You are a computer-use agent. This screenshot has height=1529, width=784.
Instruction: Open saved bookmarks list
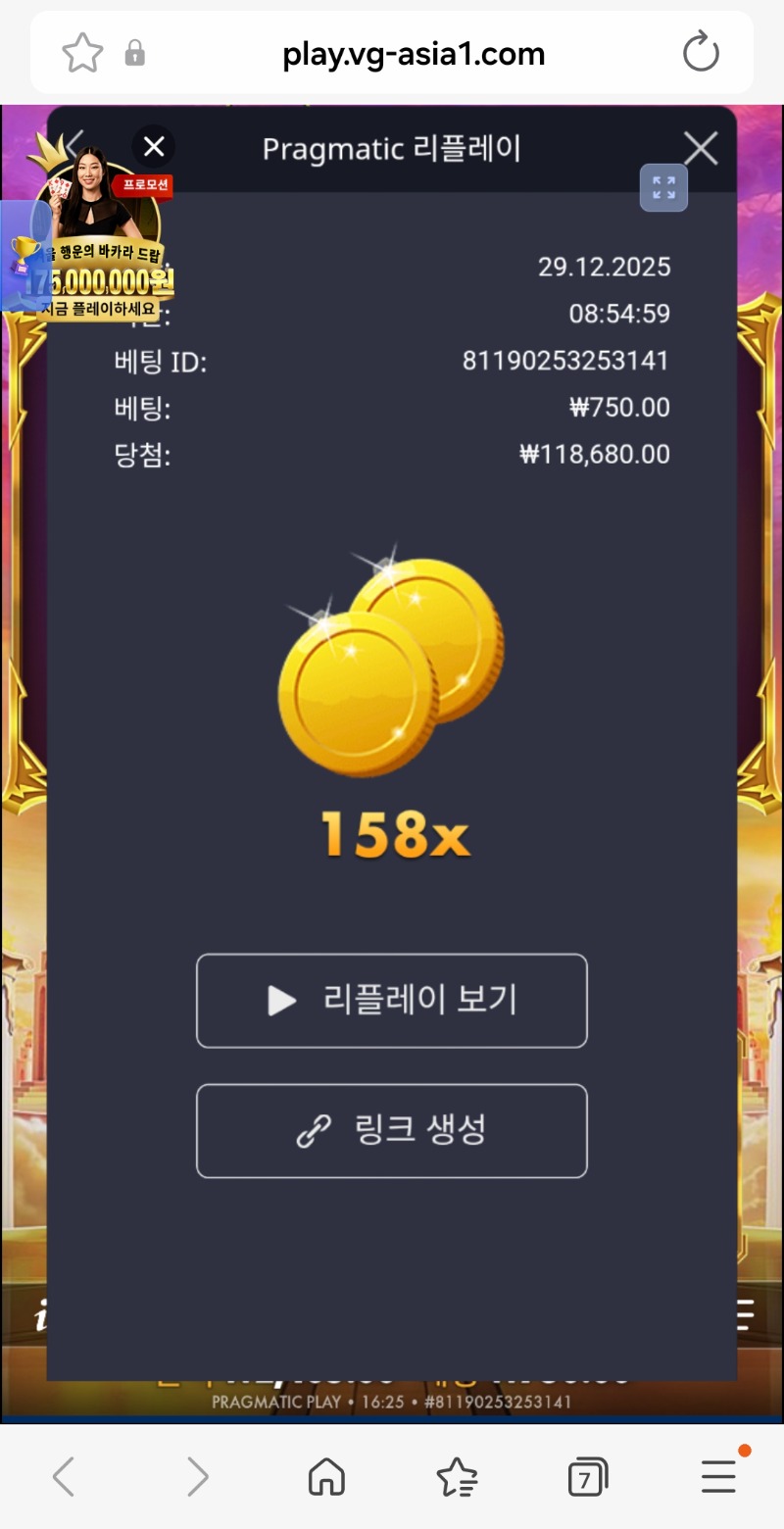coord(457,1476)
